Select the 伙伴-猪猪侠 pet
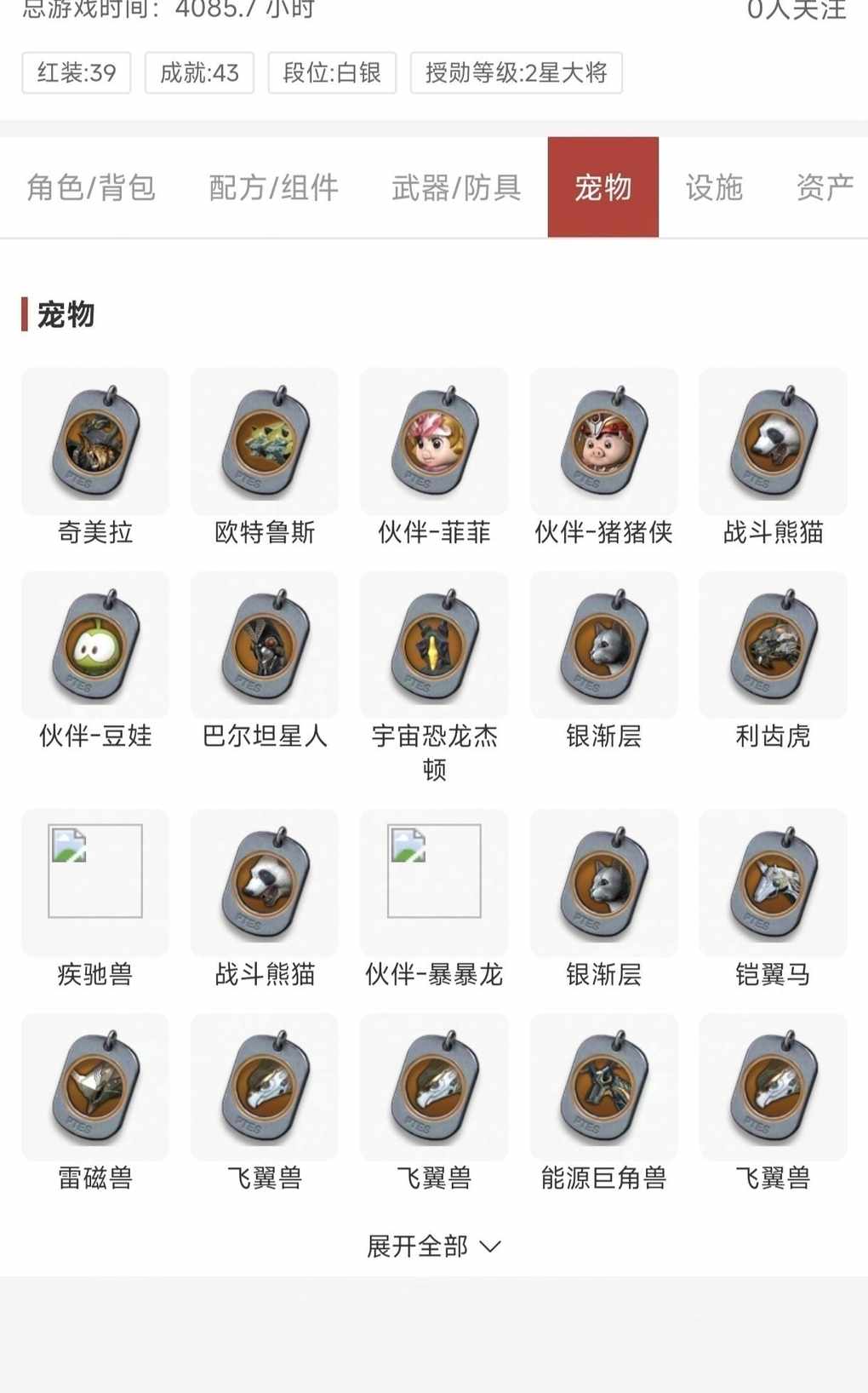 [x=603, y=443]
